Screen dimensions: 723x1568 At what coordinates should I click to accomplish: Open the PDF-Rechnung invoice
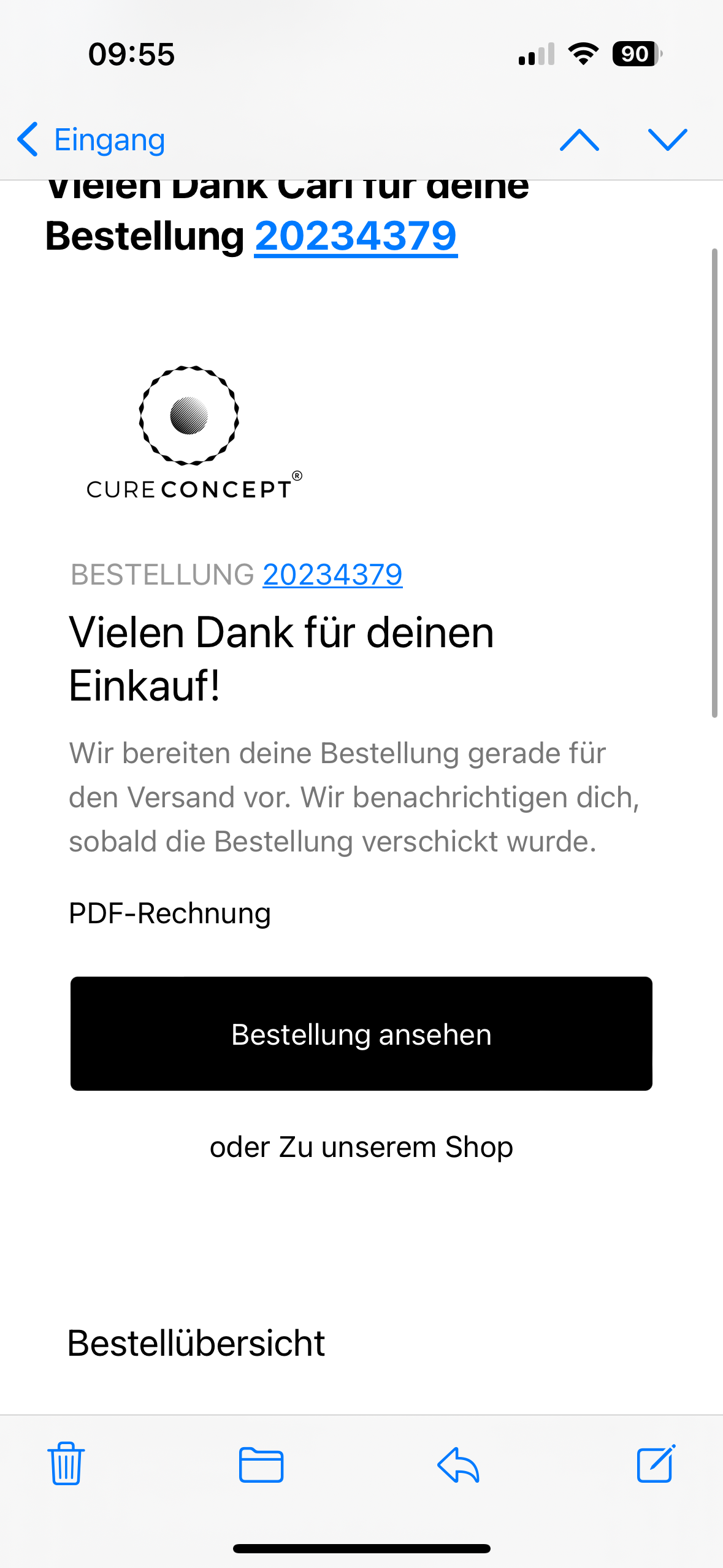[170, 913]
